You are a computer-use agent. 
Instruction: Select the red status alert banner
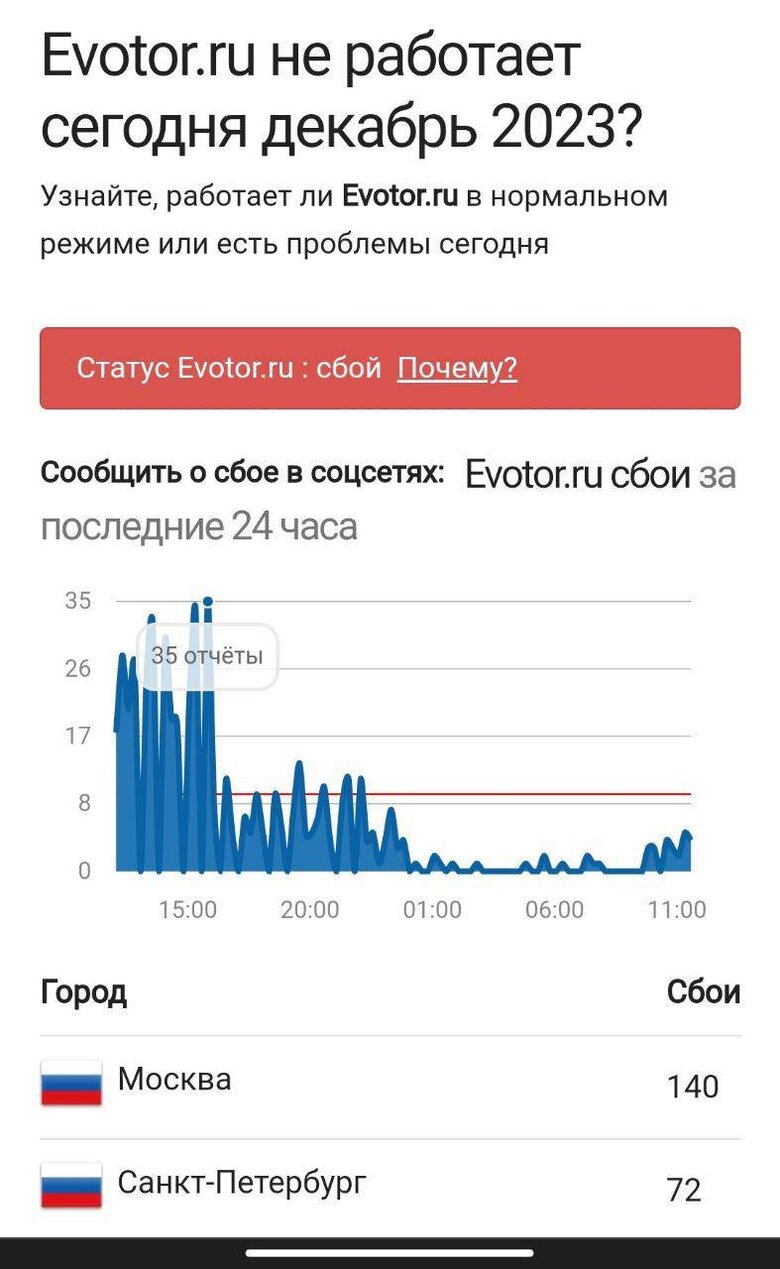point(390,368)
